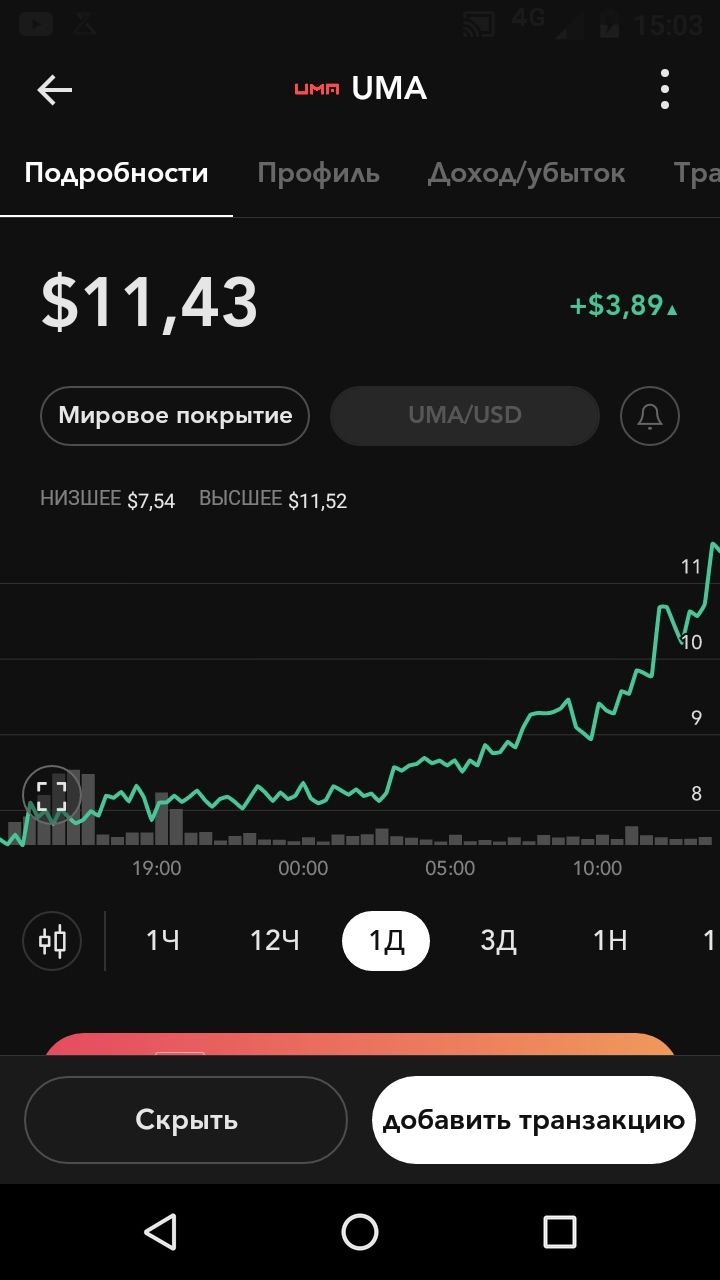Choose the UMA/USD pair chip
Screen dimensions: 720x1280
(465, 415)
